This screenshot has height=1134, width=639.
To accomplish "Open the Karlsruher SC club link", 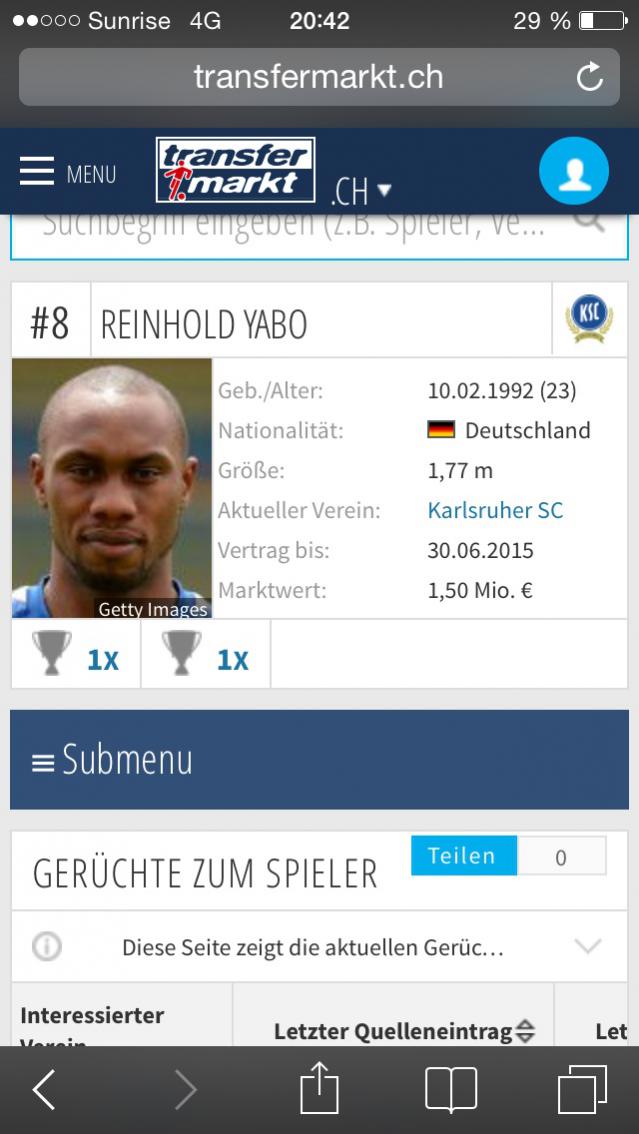I will pos(495,510).
